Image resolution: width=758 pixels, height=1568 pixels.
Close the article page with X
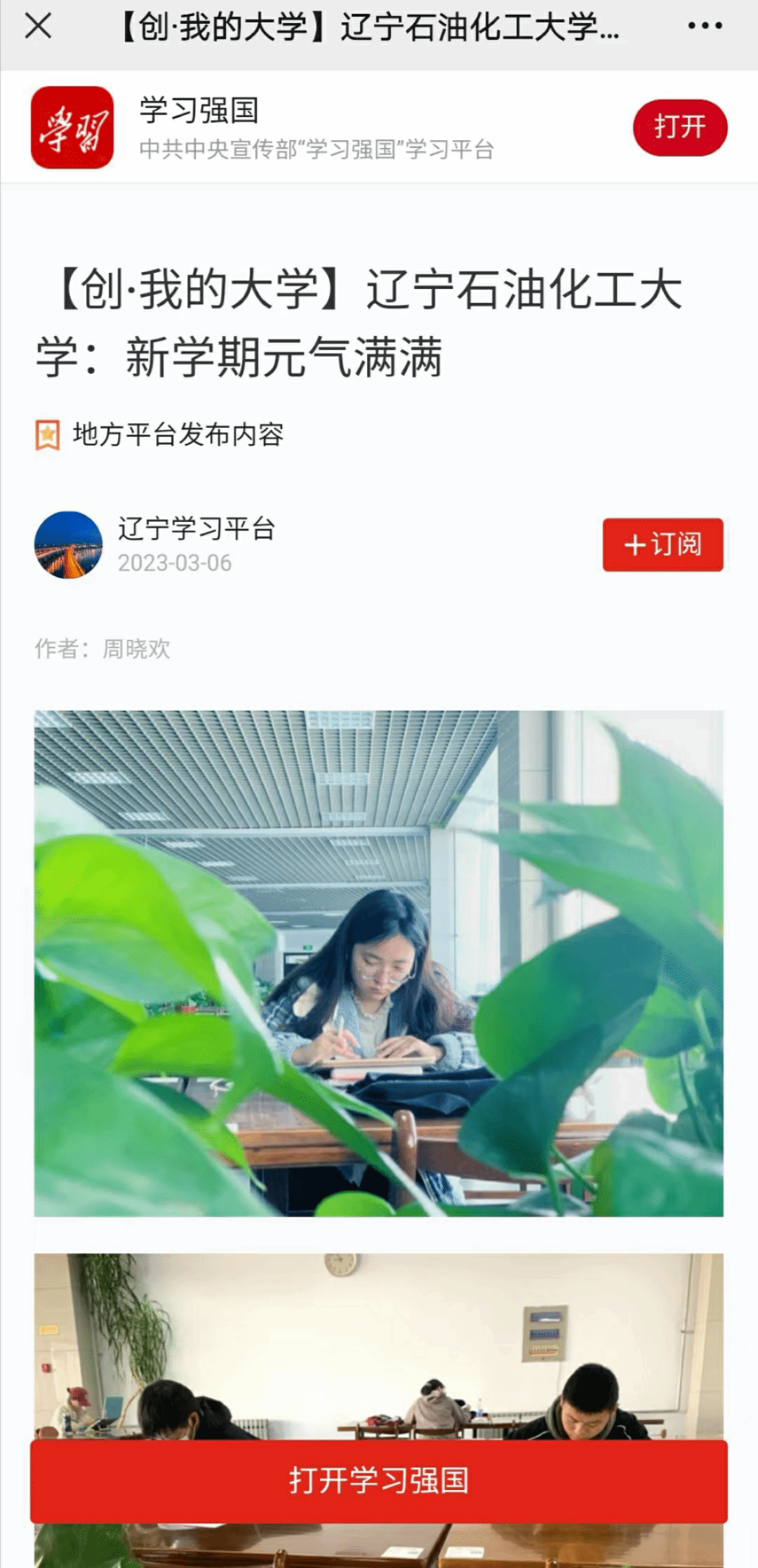[x=38, y=27]
